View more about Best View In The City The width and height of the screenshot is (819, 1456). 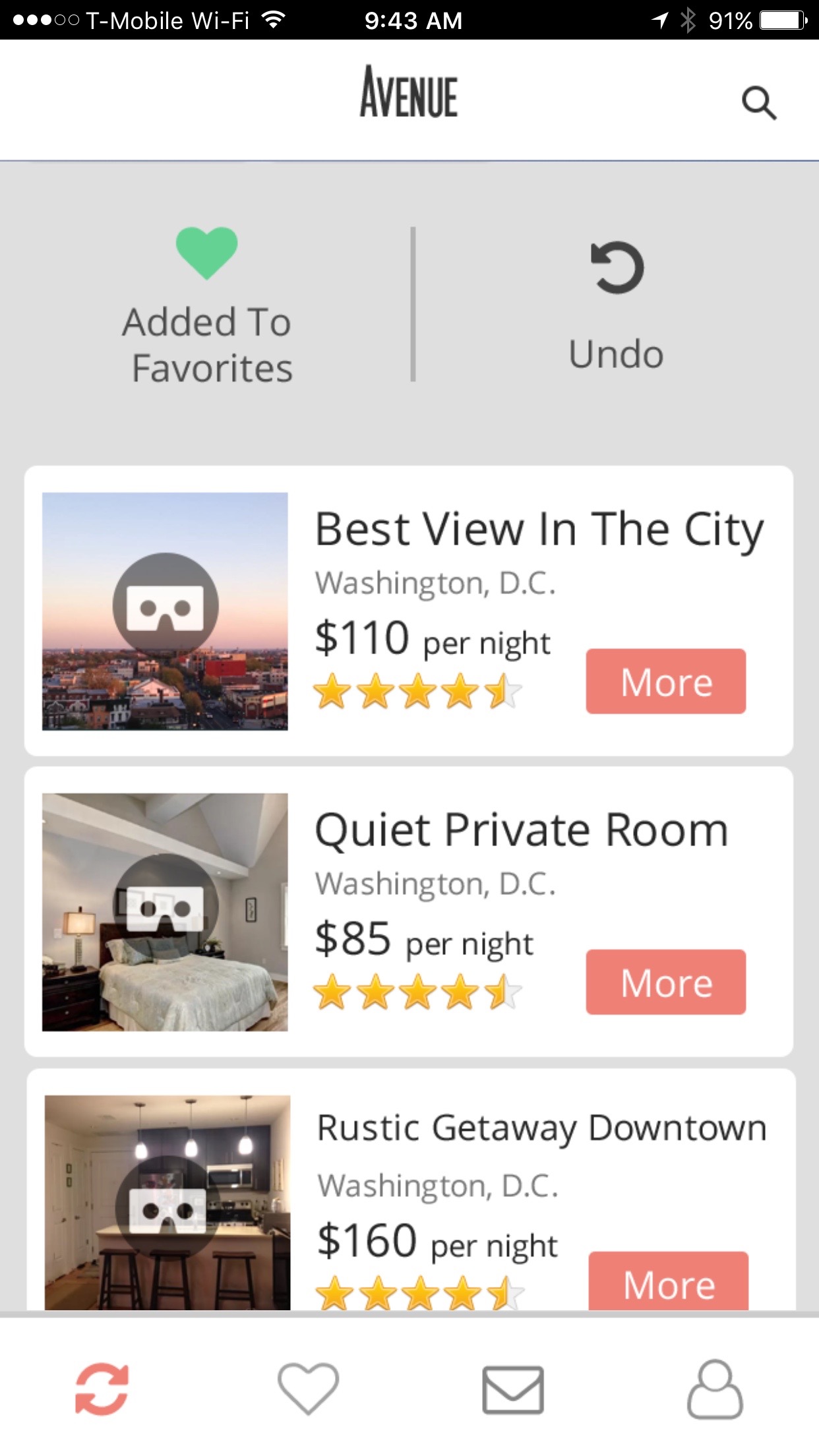point(665,681)
